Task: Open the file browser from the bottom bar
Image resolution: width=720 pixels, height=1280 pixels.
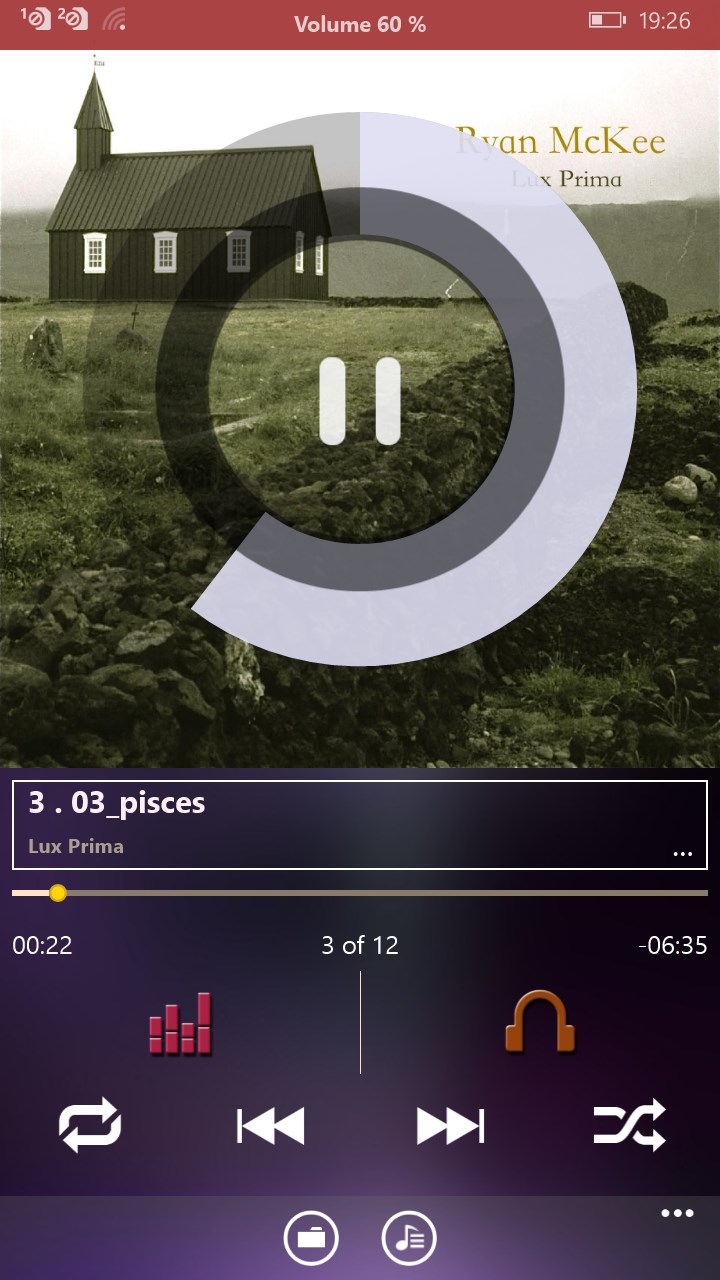Action: point(311,1237)
